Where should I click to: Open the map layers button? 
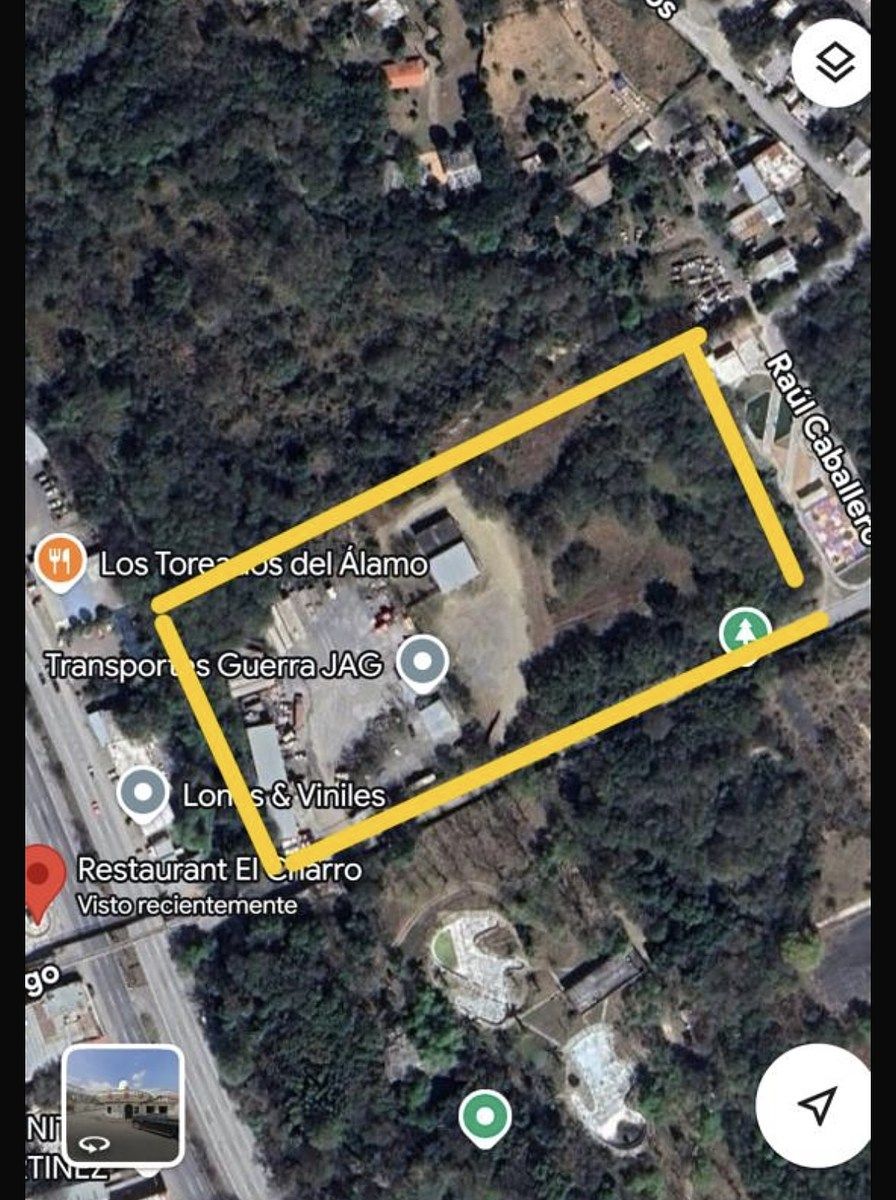tap(832, 63)
